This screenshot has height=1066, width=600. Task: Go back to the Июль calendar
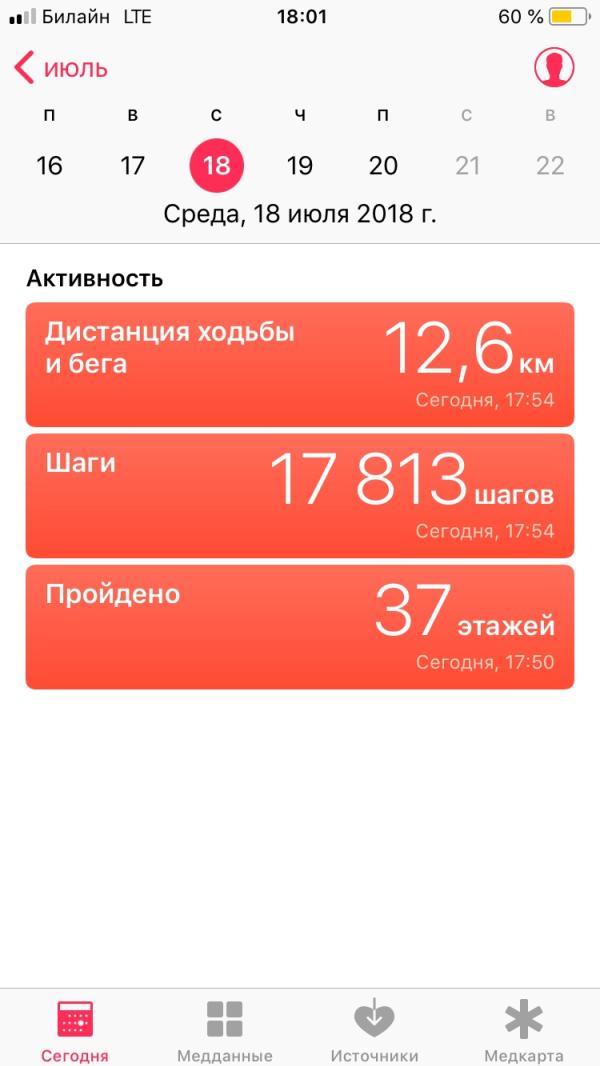tap(62, 69)
